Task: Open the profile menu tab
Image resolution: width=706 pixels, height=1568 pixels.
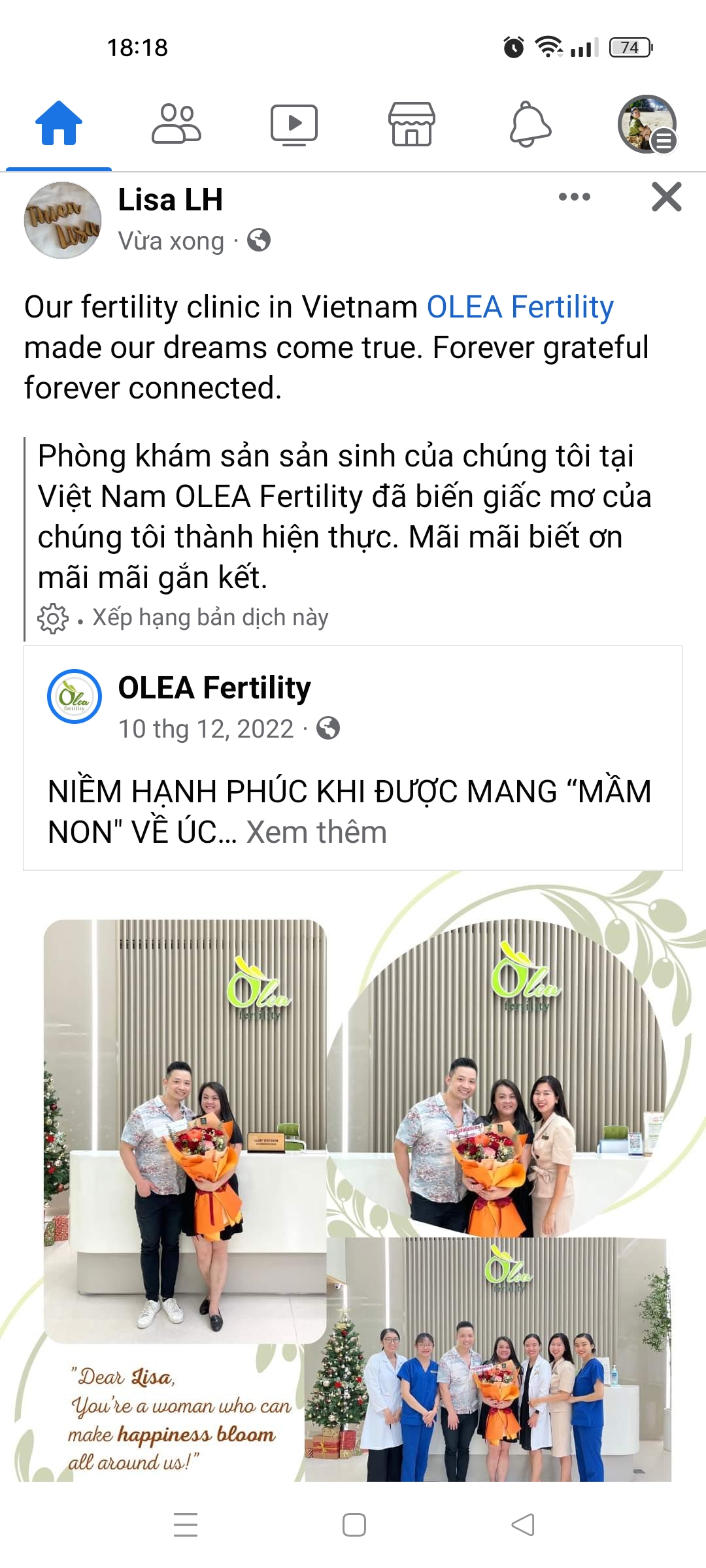Action: click(647, 123)
